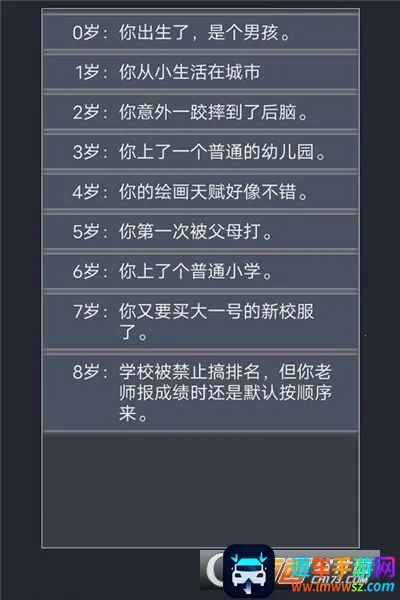Tap the life events panel to advance
The image size is (400, 600).
(x=200, y=278)
